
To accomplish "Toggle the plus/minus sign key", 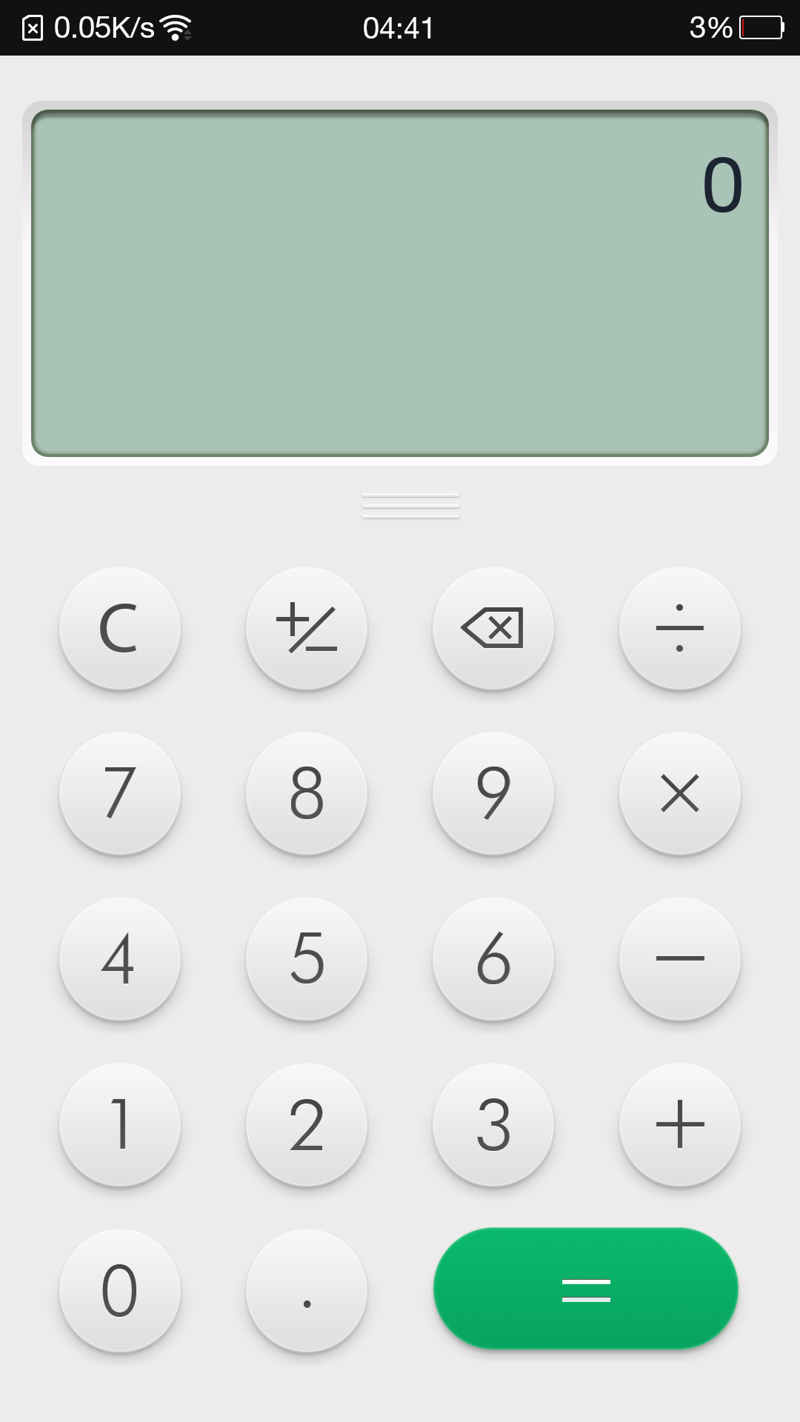I will (307, 628).
